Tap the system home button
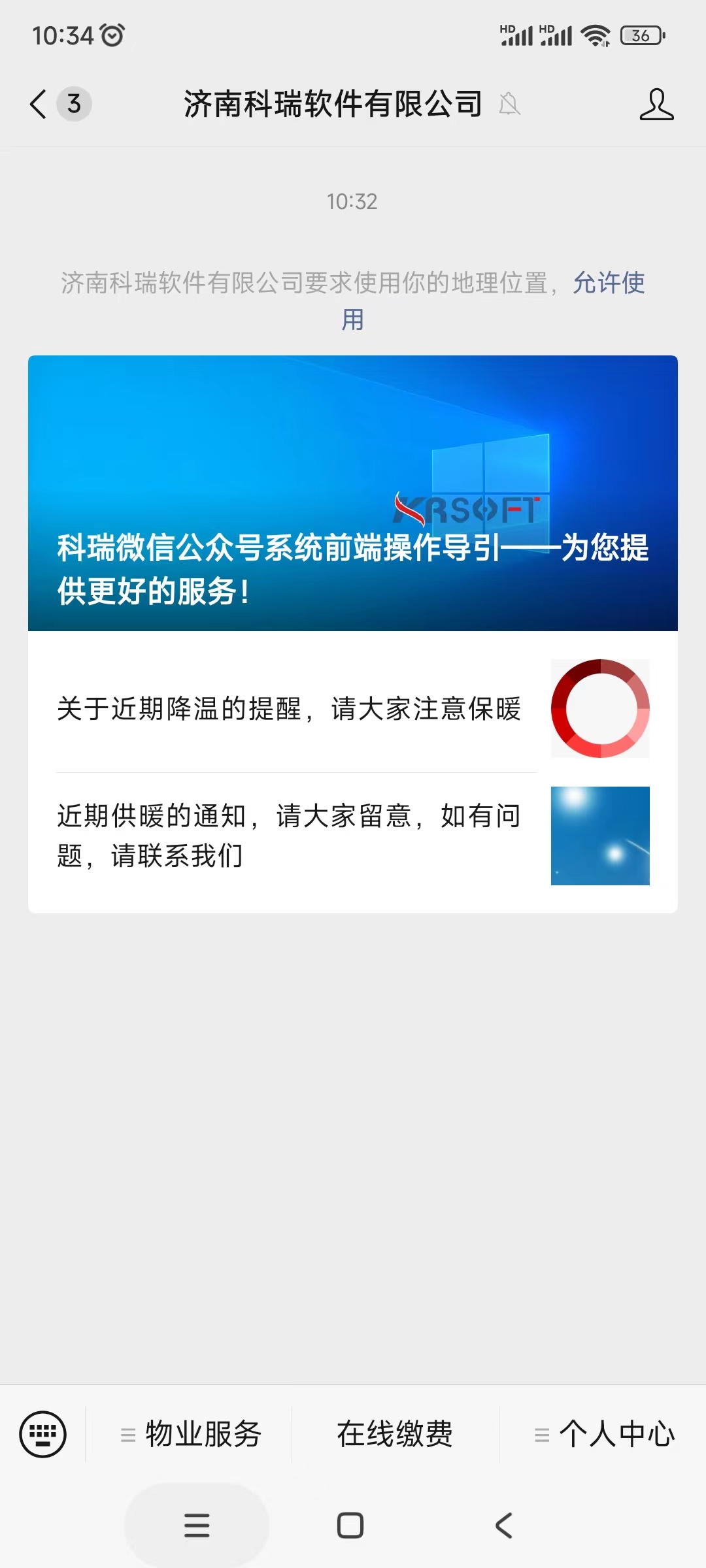The height and width of the screenshot is (1568, 706). coord(350,1526)
